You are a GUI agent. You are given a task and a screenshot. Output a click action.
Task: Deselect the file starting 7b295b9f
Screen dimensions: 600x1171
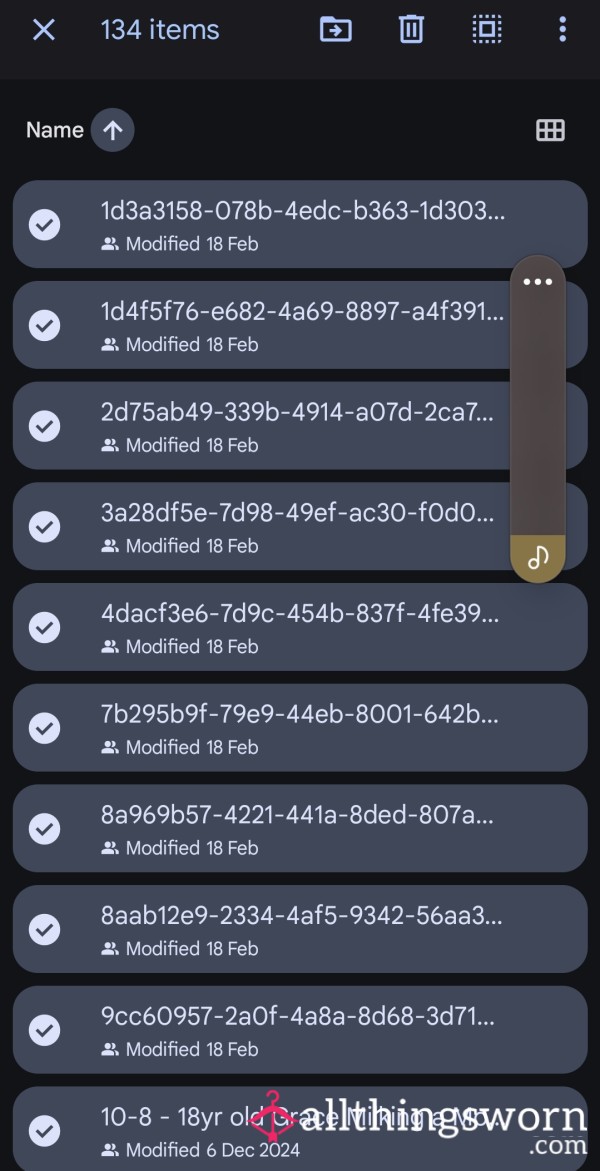tap(44, 728)
